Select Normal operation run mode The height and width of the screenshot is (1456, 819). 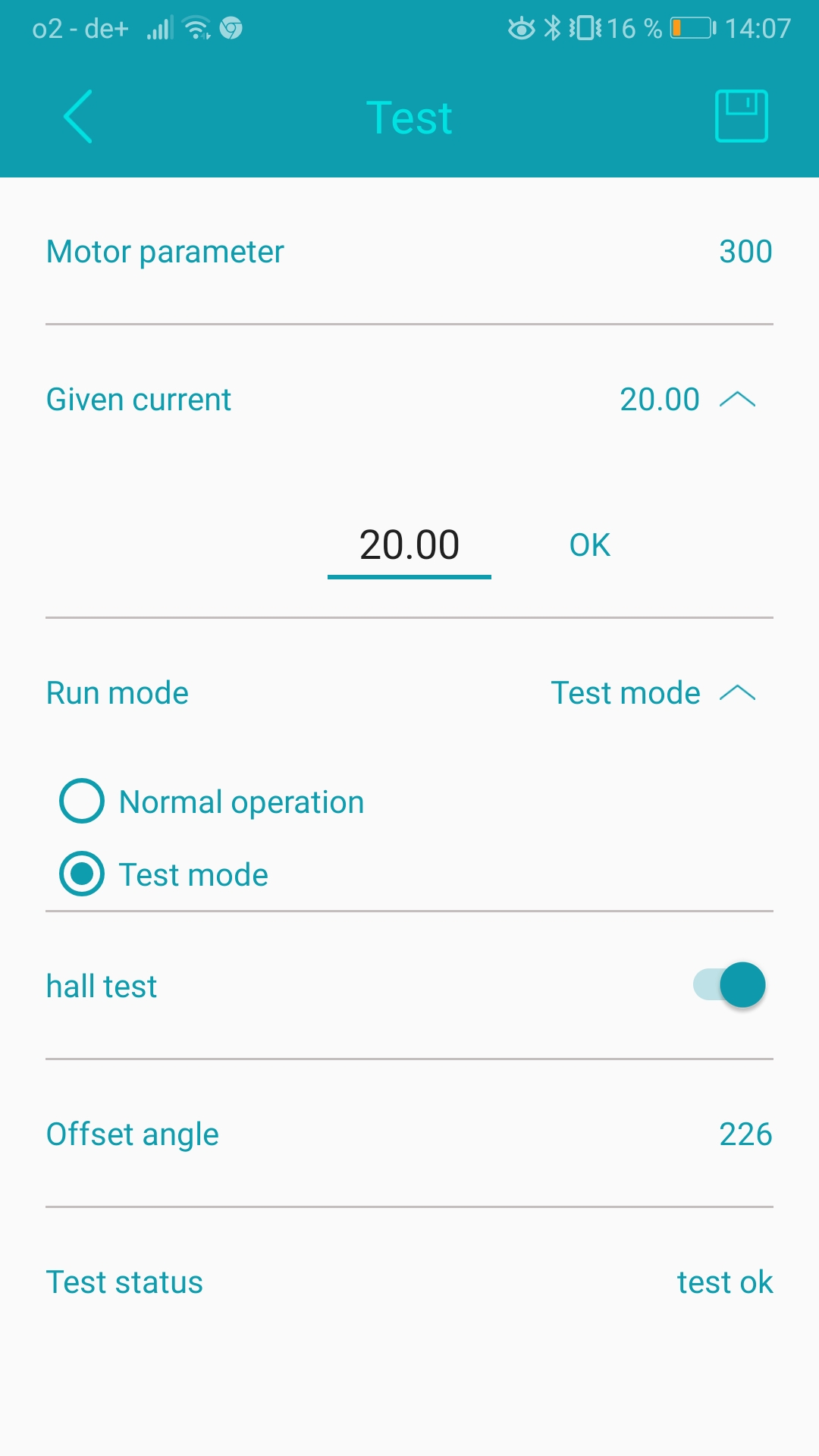pyautogui.click(x=82, y=802)
